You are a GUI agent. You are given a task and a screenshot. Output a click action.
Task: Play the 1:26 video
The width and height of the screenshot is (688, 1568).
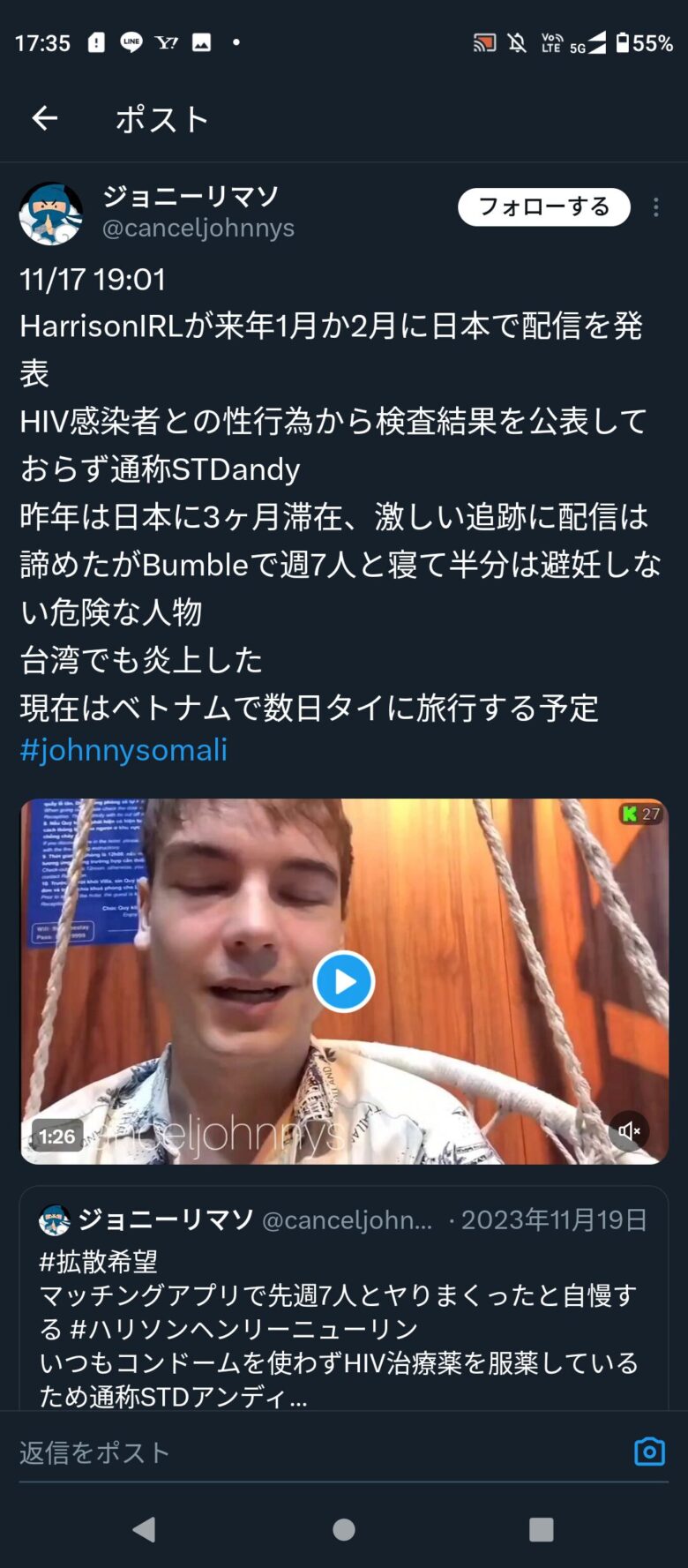point(344,981)
